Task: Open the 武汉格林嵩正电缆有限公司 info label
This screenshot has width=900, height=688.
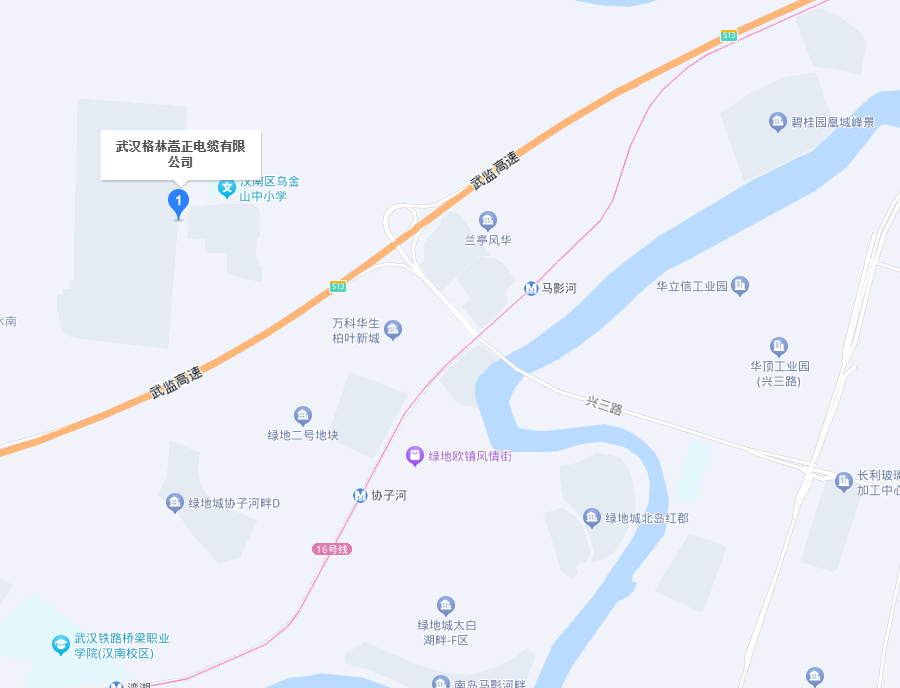Action: click(x=180, y=154)
